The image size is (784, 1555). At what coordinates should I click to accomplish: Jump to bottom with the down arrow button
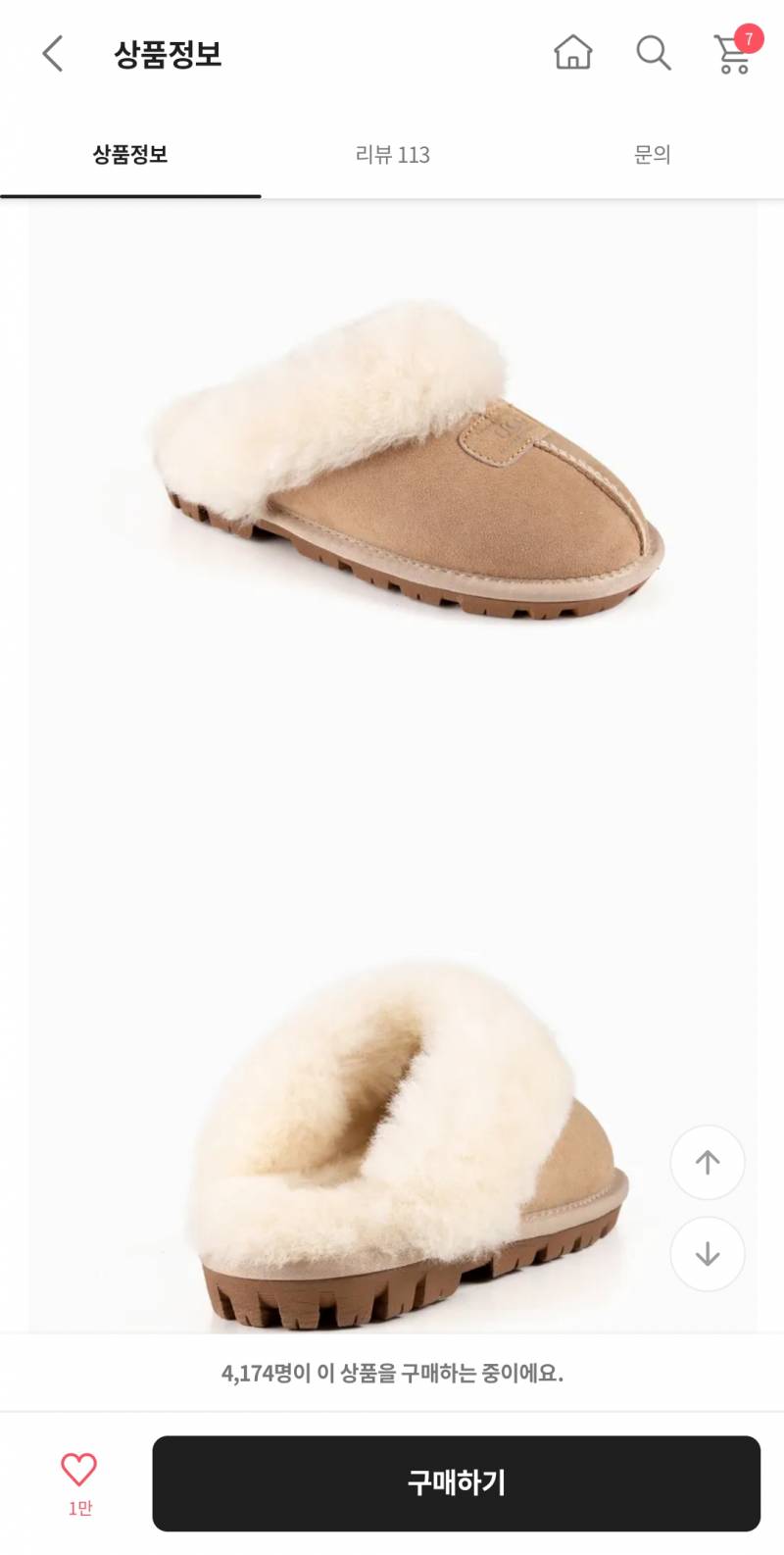point(708,1254)
